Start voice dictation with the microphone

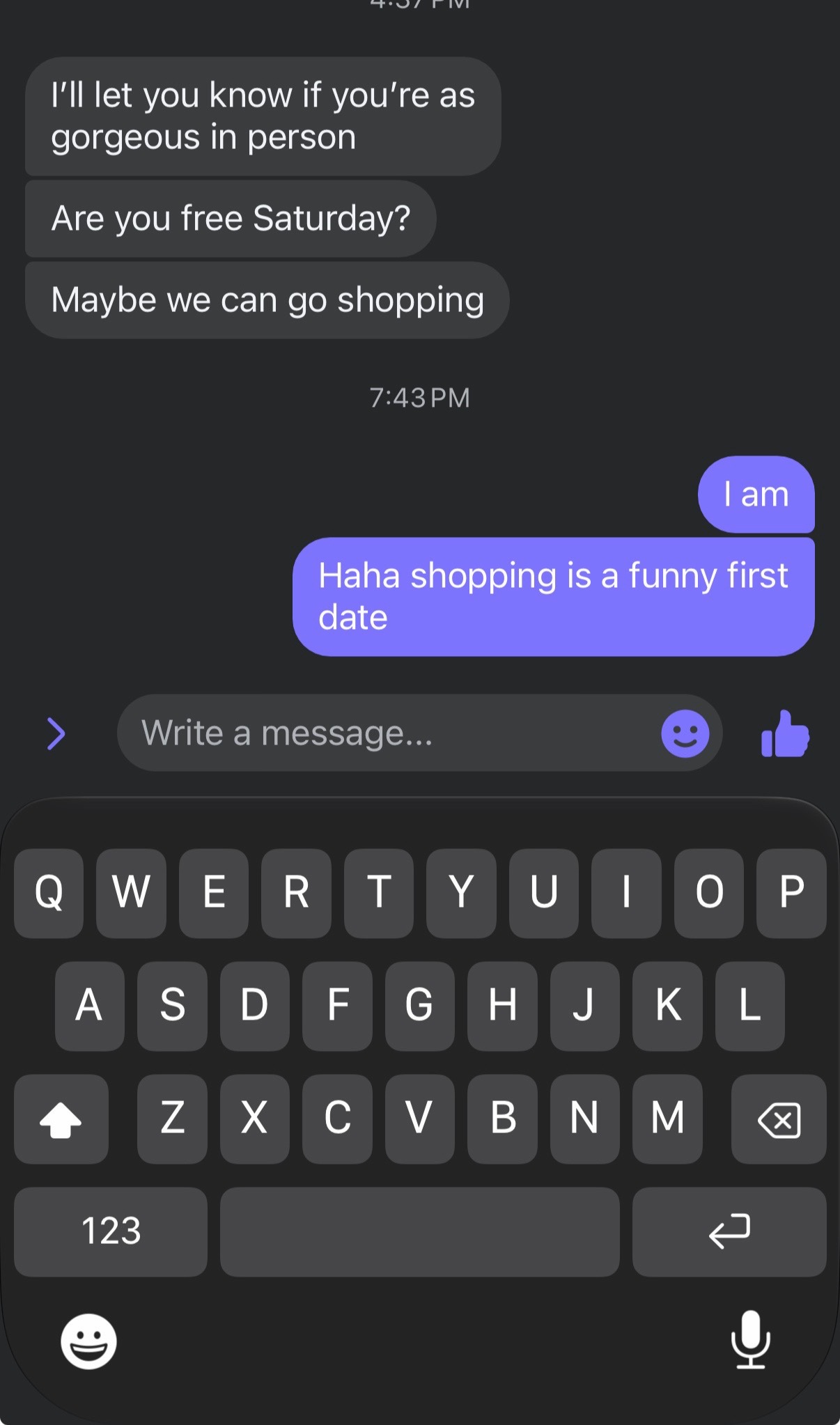751,1339
